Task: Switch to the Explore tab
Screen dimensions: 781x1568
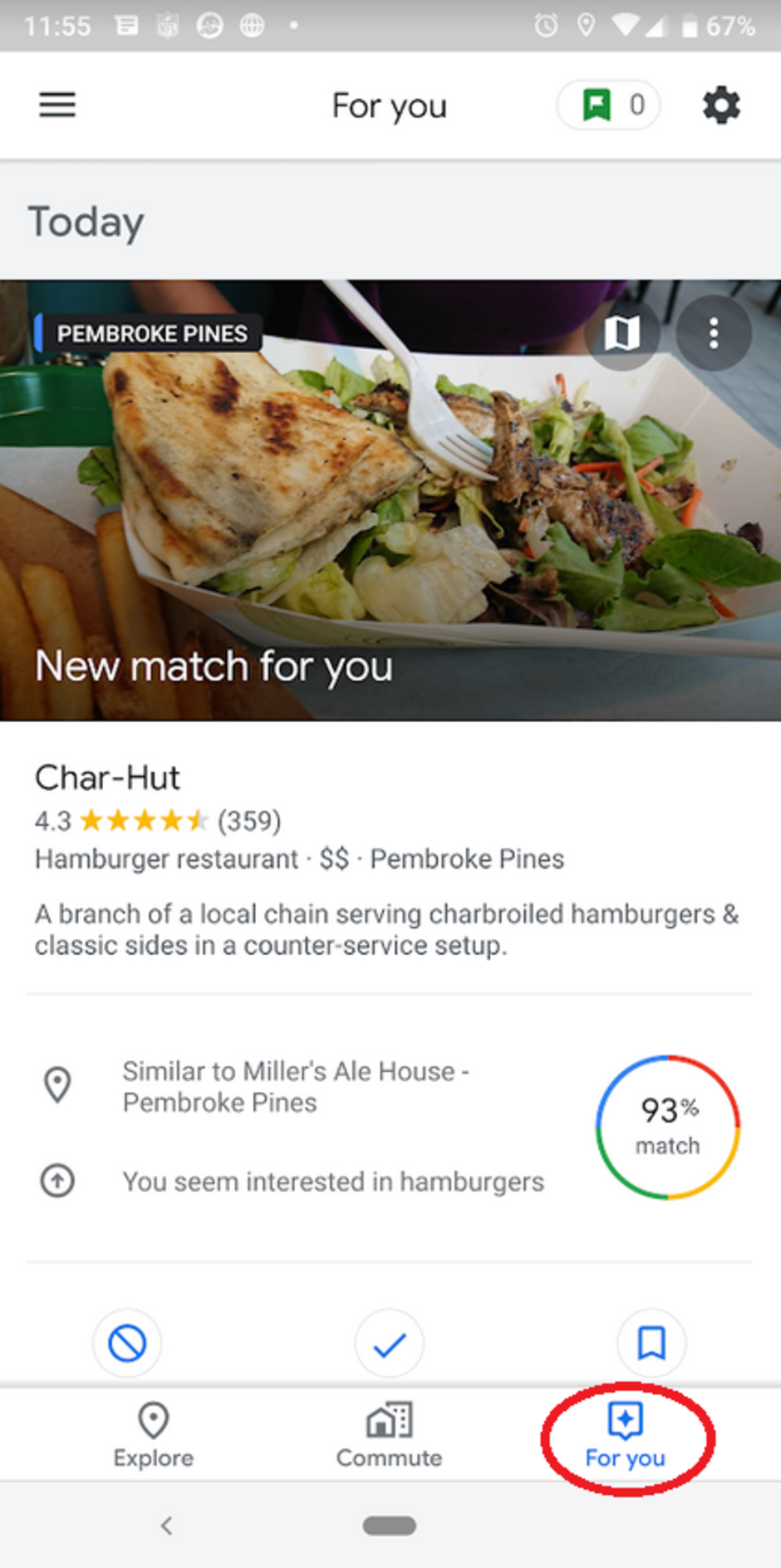Action: [154, 1435]
